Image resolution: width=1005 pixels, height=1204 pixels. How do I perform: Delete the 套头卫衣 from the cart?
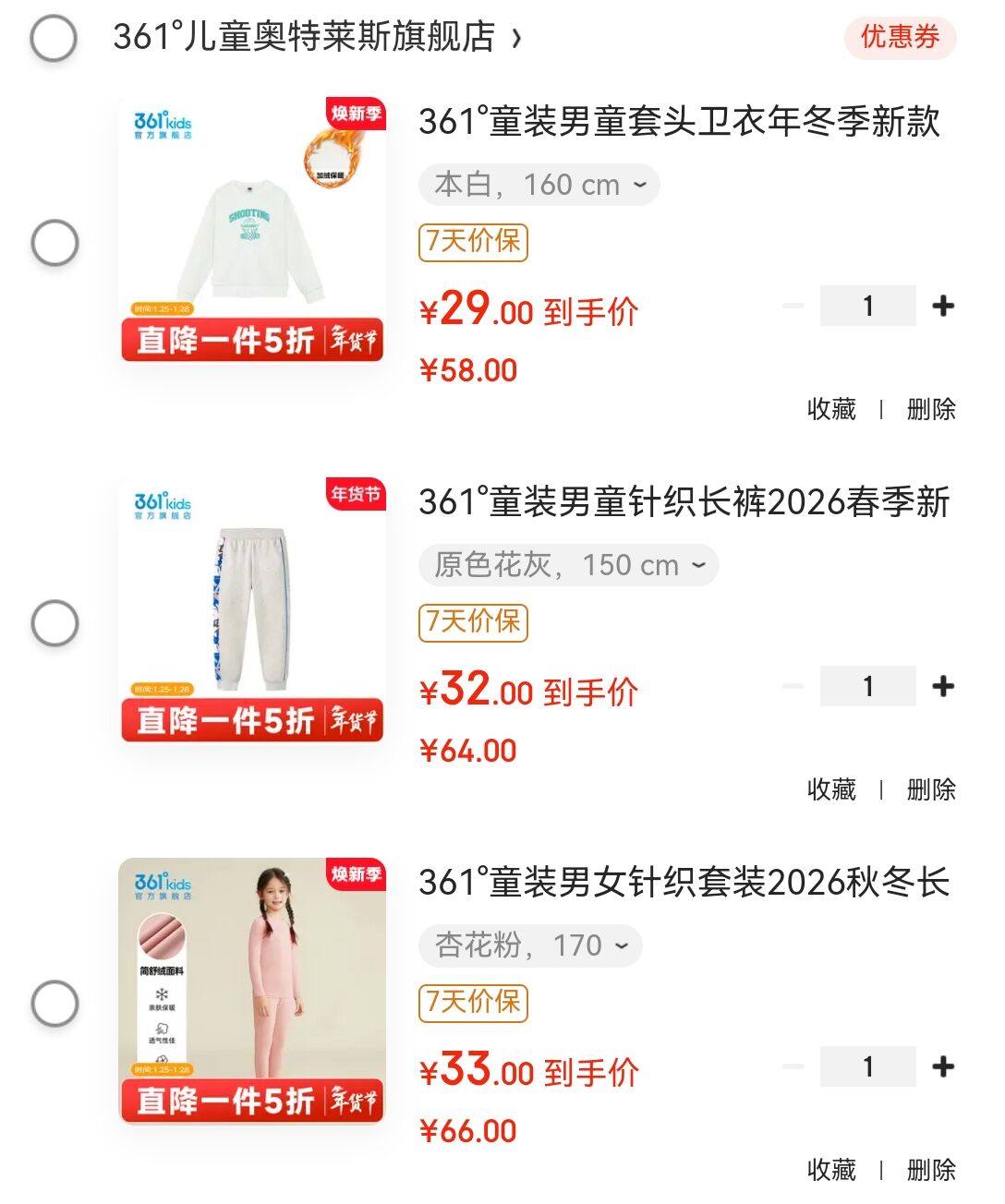931,409
